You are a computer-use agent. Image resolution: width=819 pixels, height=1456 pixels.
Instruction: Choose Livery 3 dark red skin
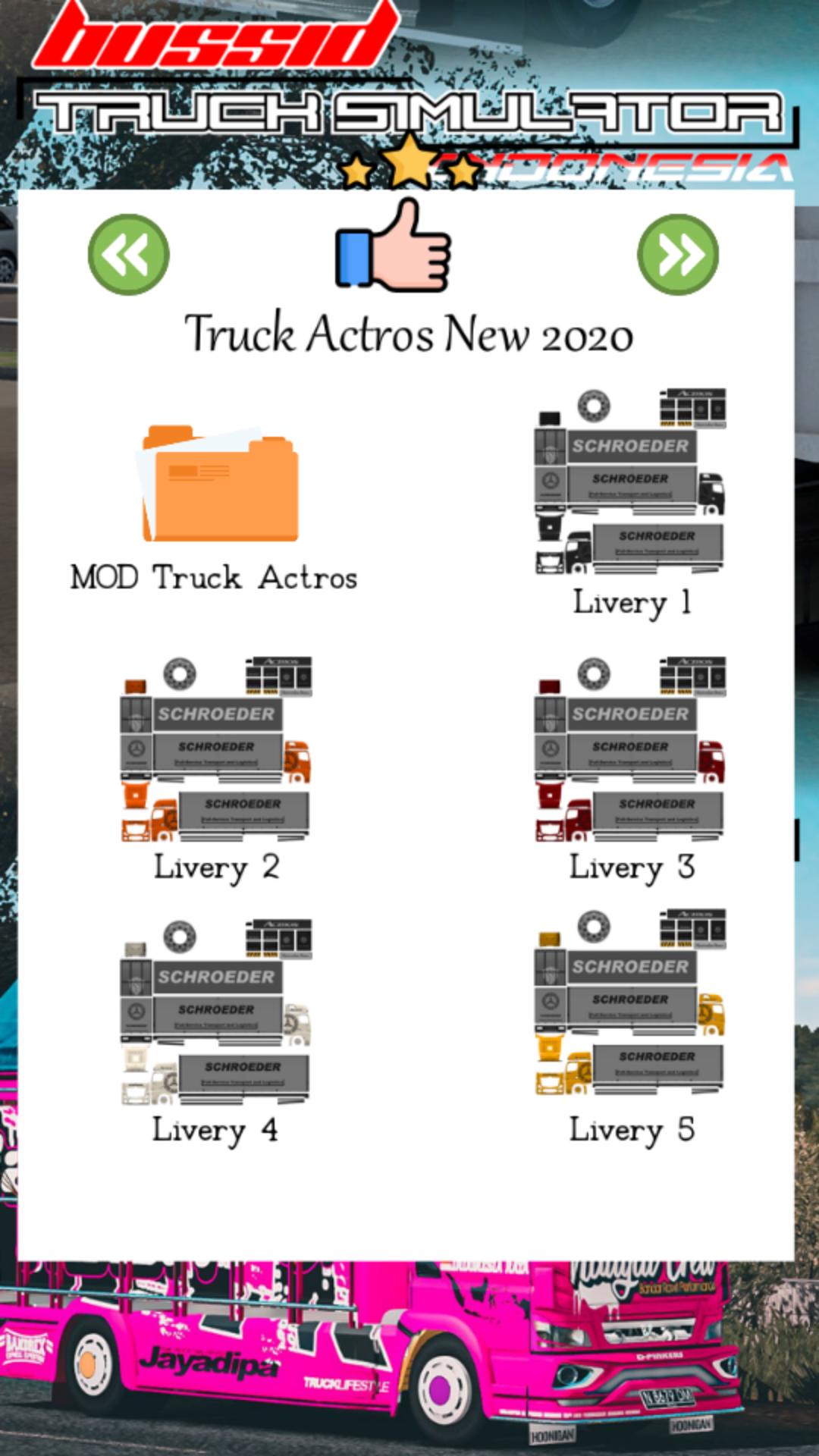pyautogui.click(x=630, y=749)
